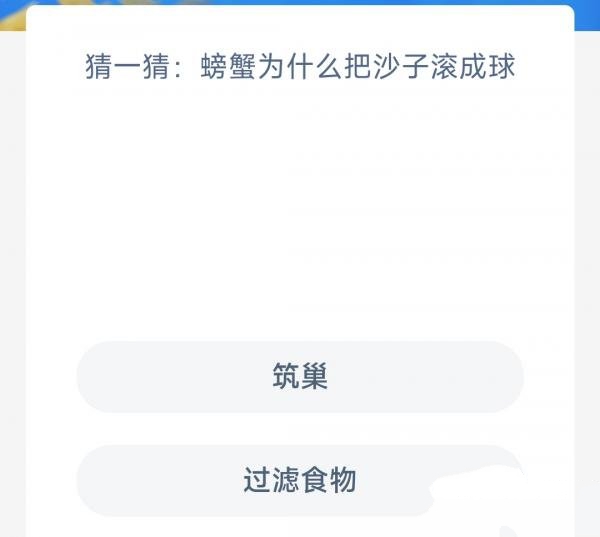
Task: Choose the answer 过滤食物
Action: [x=300, y=481]
